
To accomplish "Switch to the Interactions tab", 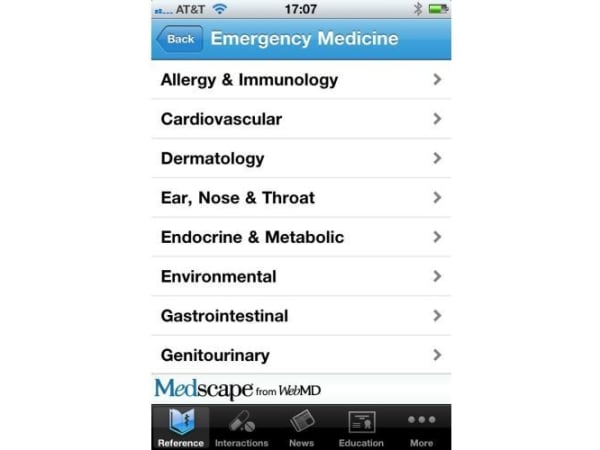I will click(x=241, y=428).
